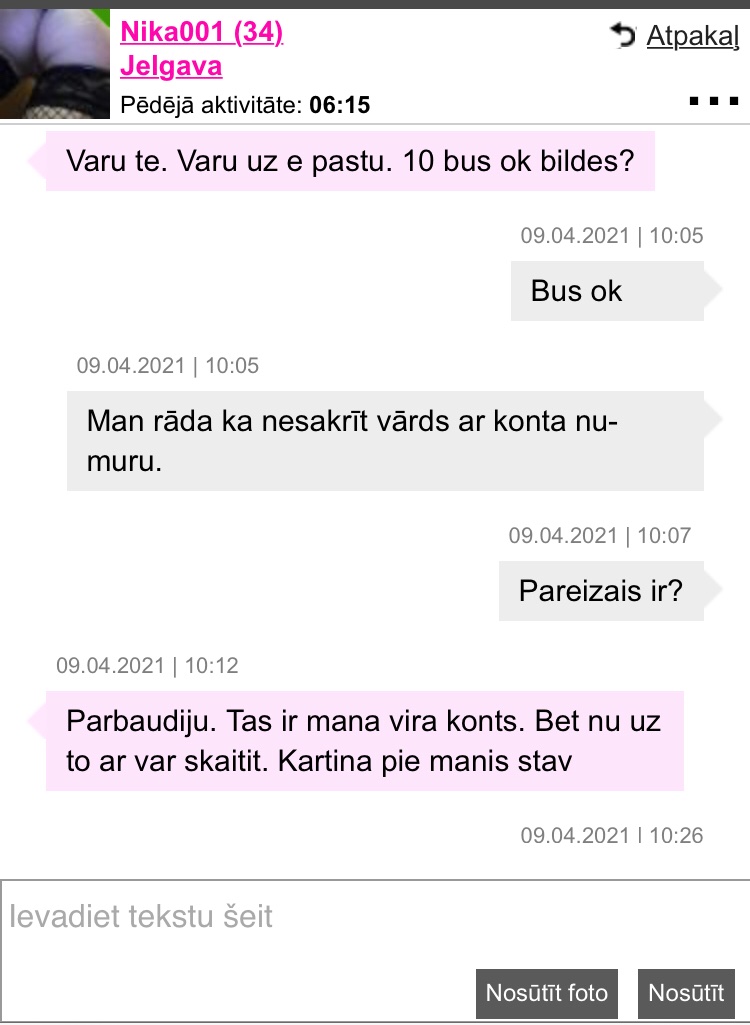Tap the Nosūtīt foto button
This screenshot has width=750, height=1025.
click(546, 993)
